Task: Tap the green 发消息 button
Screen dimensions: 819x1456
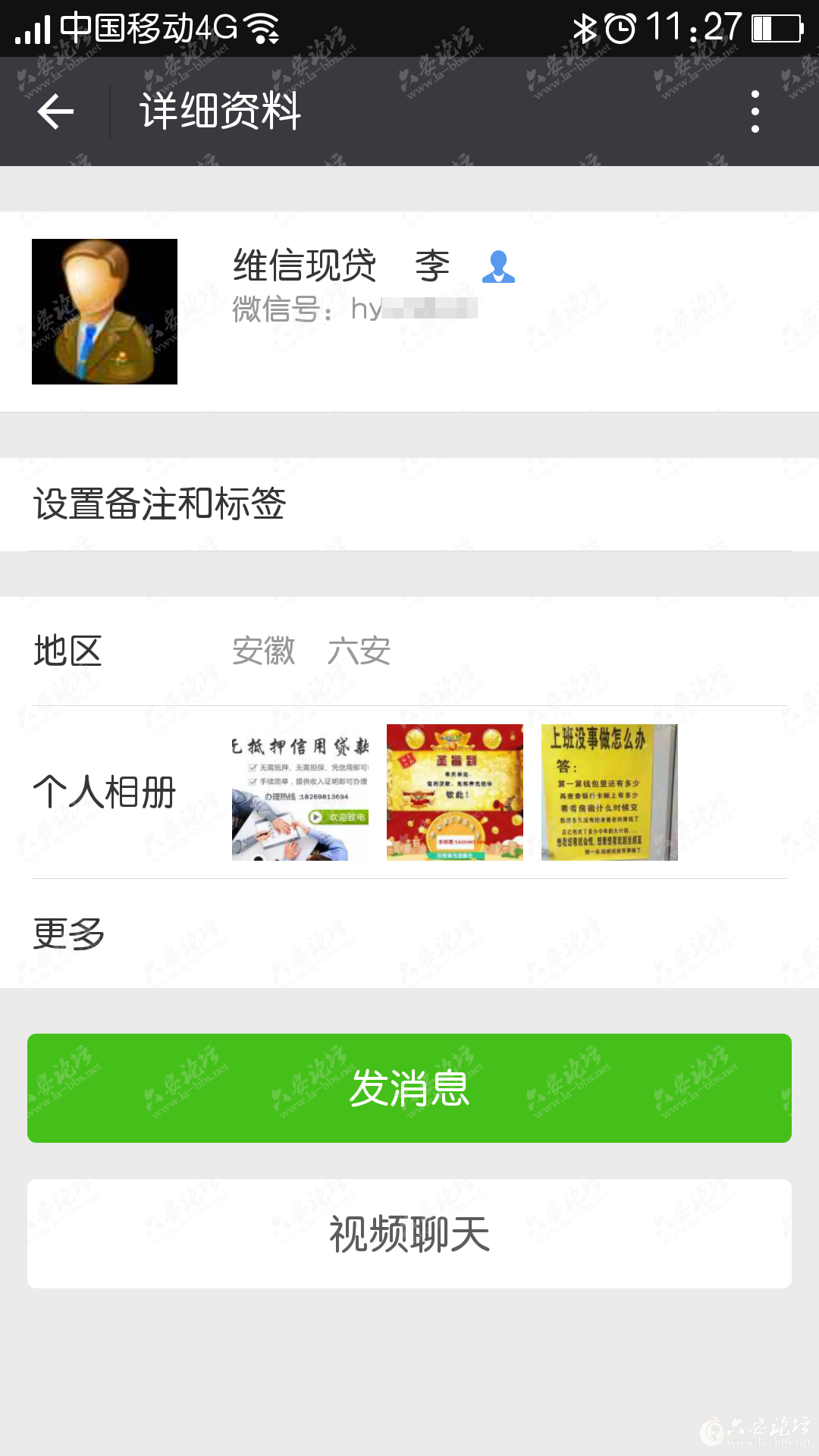Action: (x=409, y=1088)
